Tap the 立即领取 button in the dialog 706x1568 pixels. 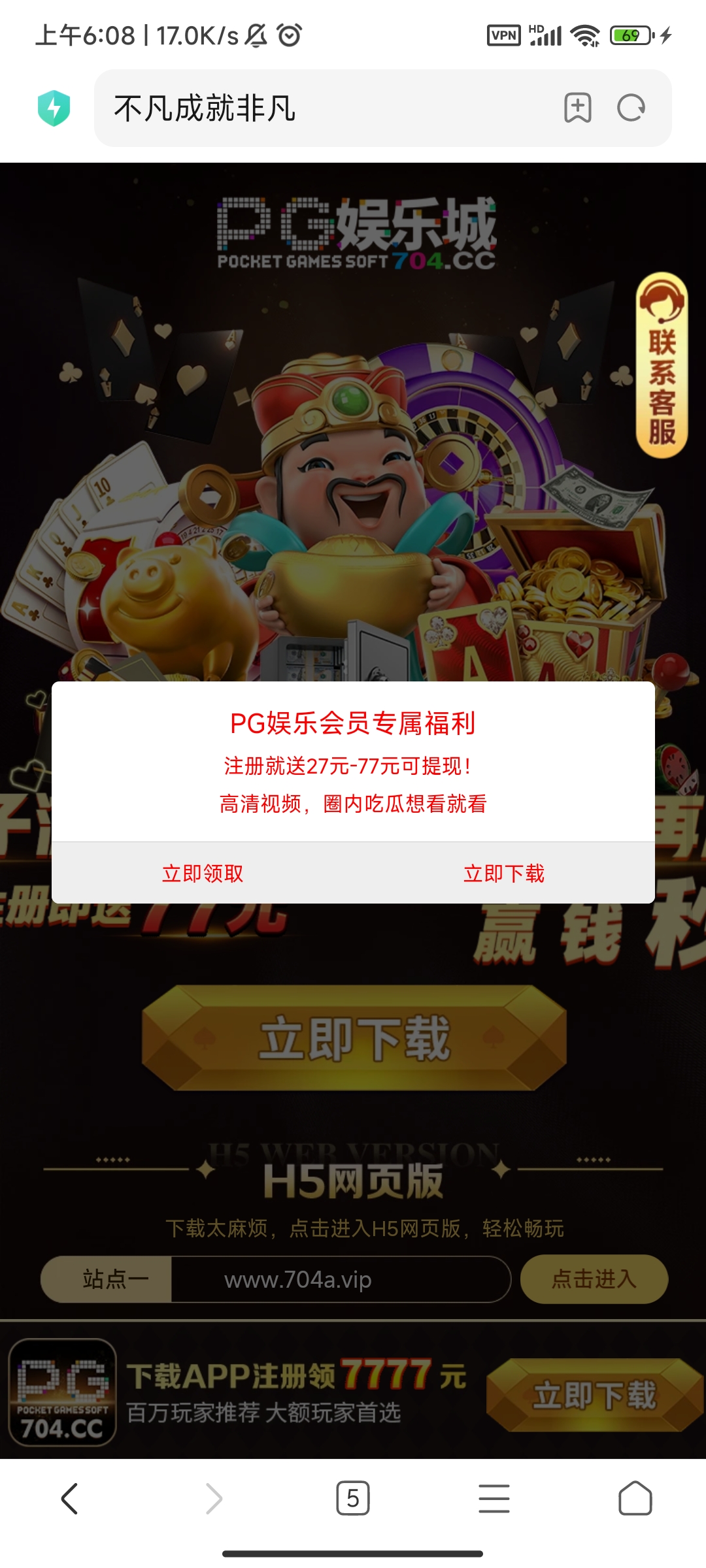(203, 873)
